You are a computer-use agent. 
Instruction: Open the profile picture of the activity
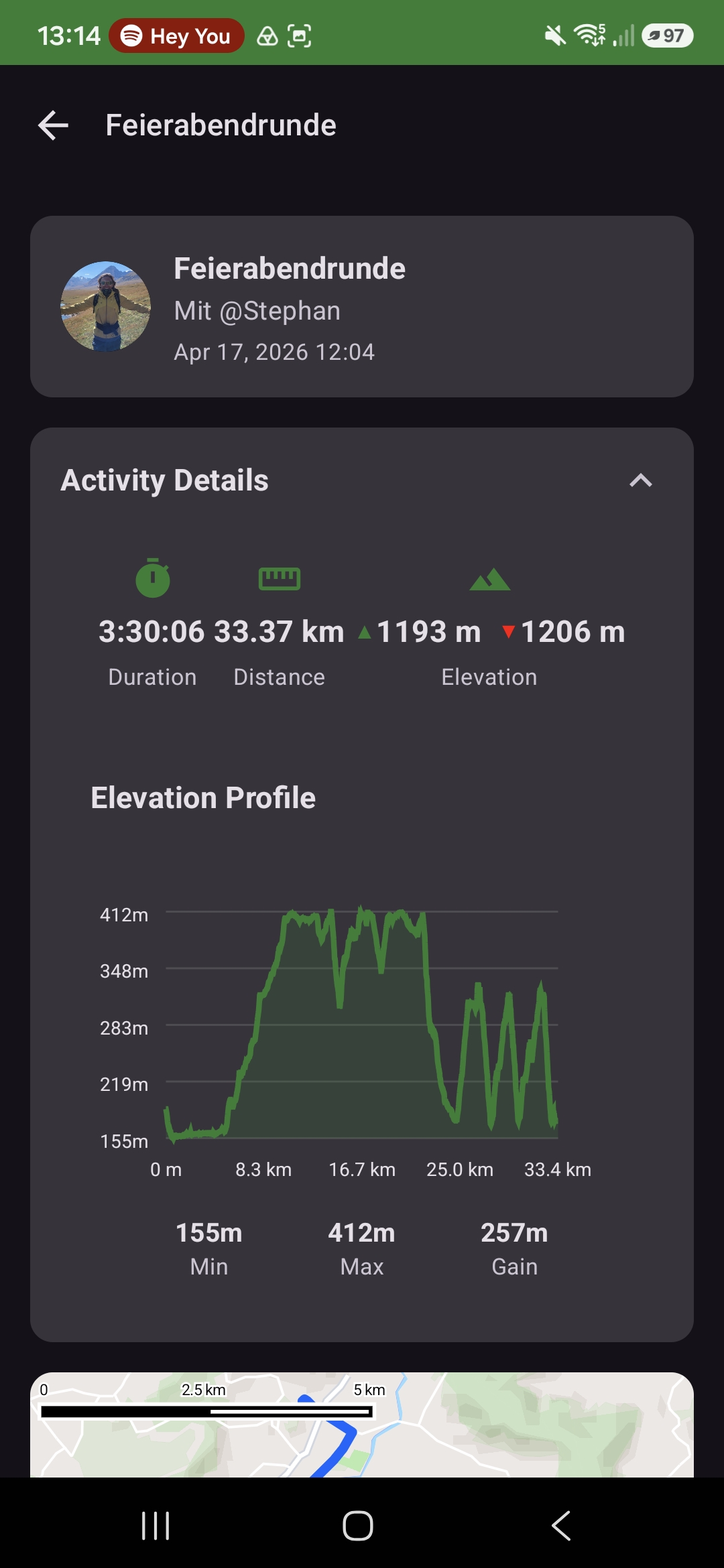coord(105,306)
